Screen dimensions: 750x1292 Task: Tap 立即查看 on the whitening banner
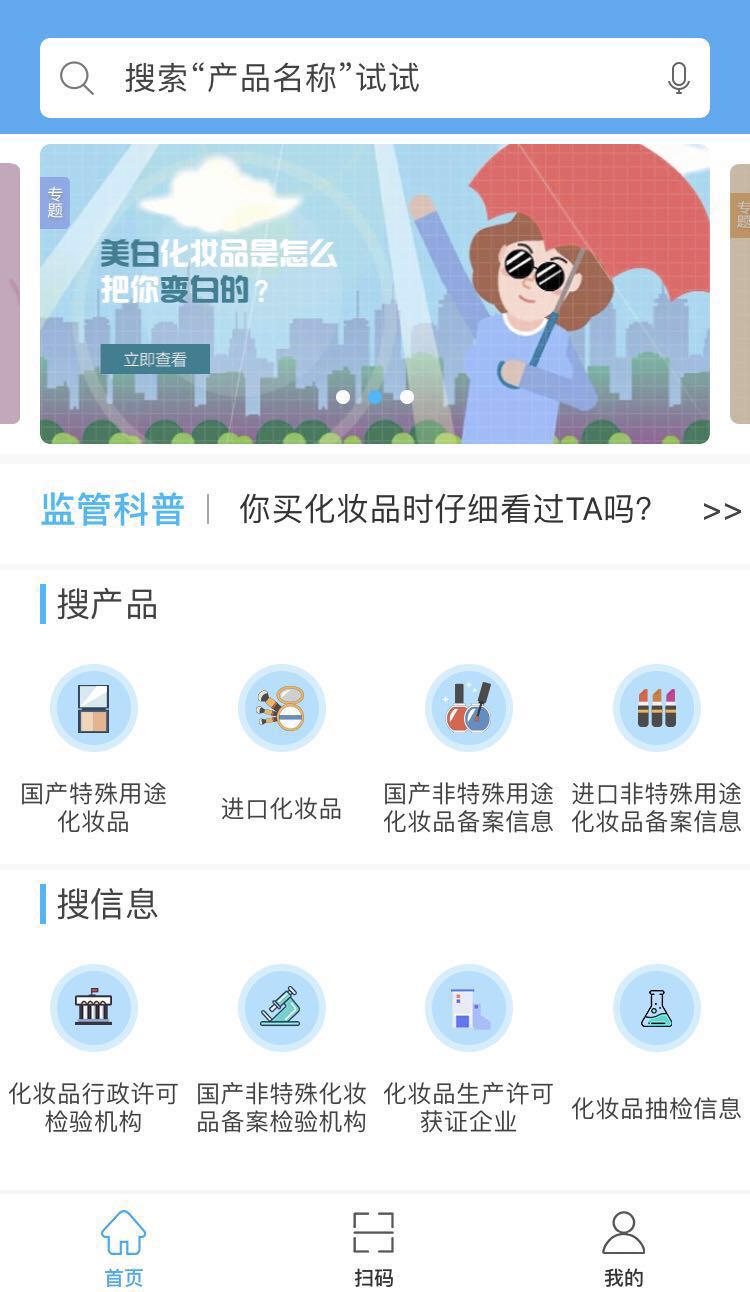[x=155, y=359]
